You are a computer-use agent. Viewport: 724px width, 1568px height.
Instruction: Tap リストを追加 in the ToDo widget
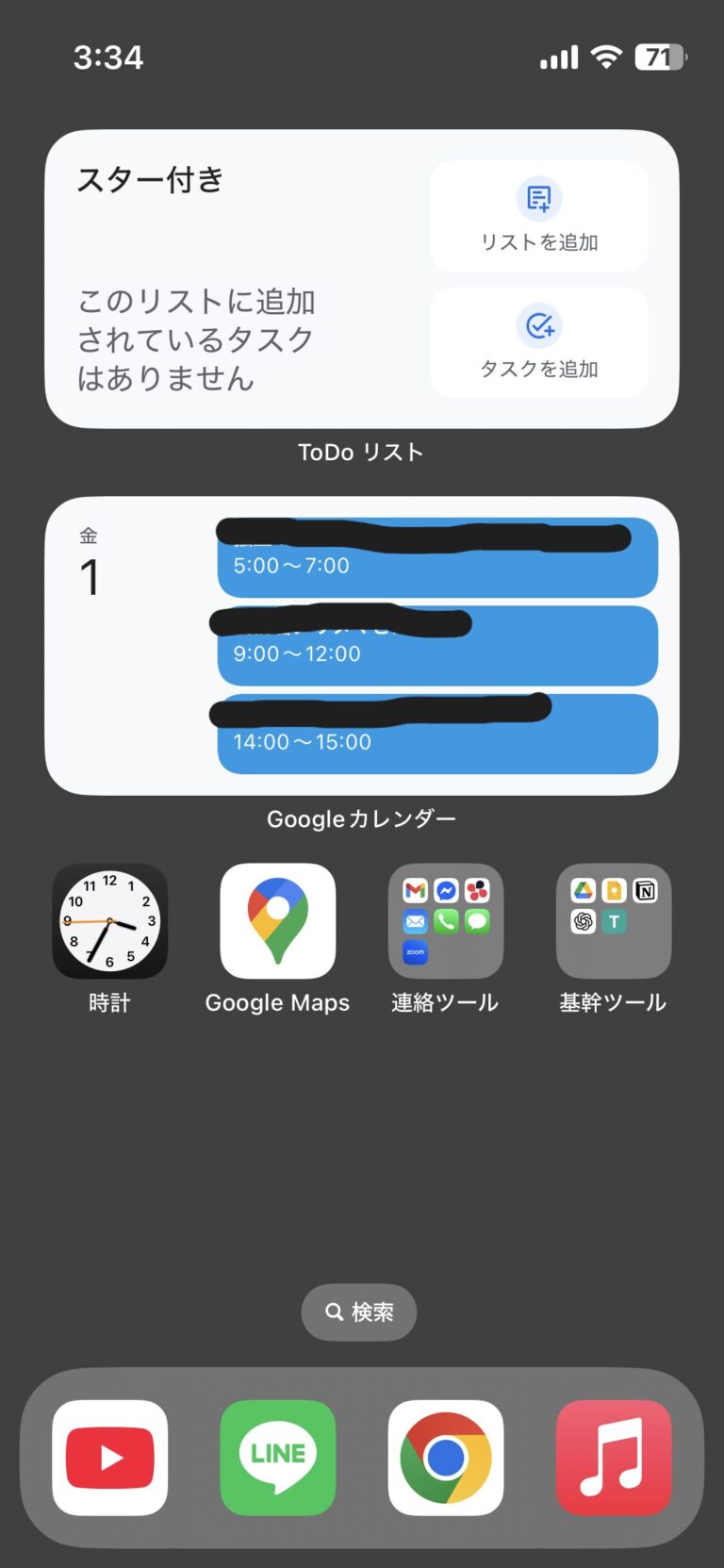539,216
